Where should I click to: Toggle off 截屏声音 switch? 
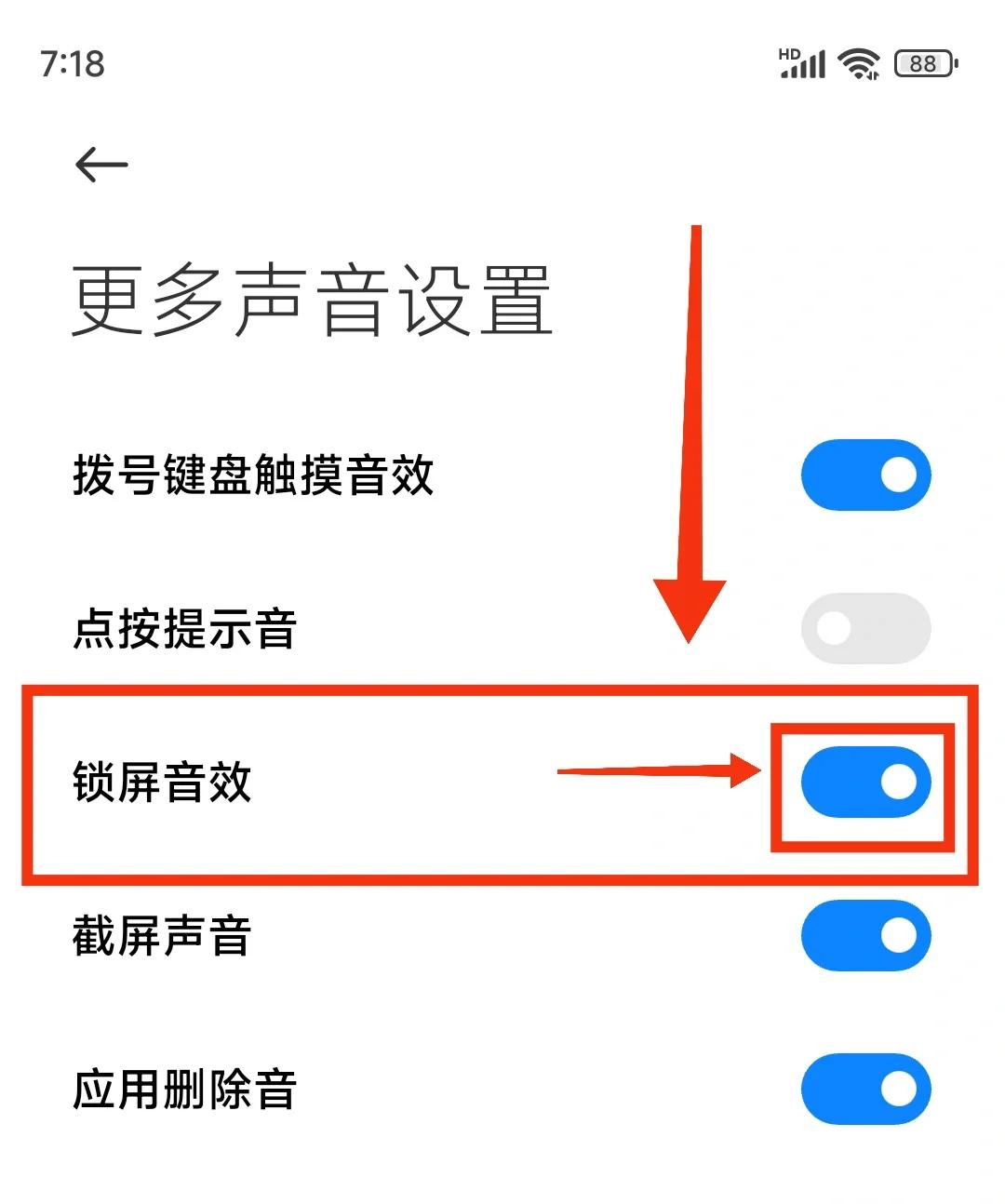point(865,936)
